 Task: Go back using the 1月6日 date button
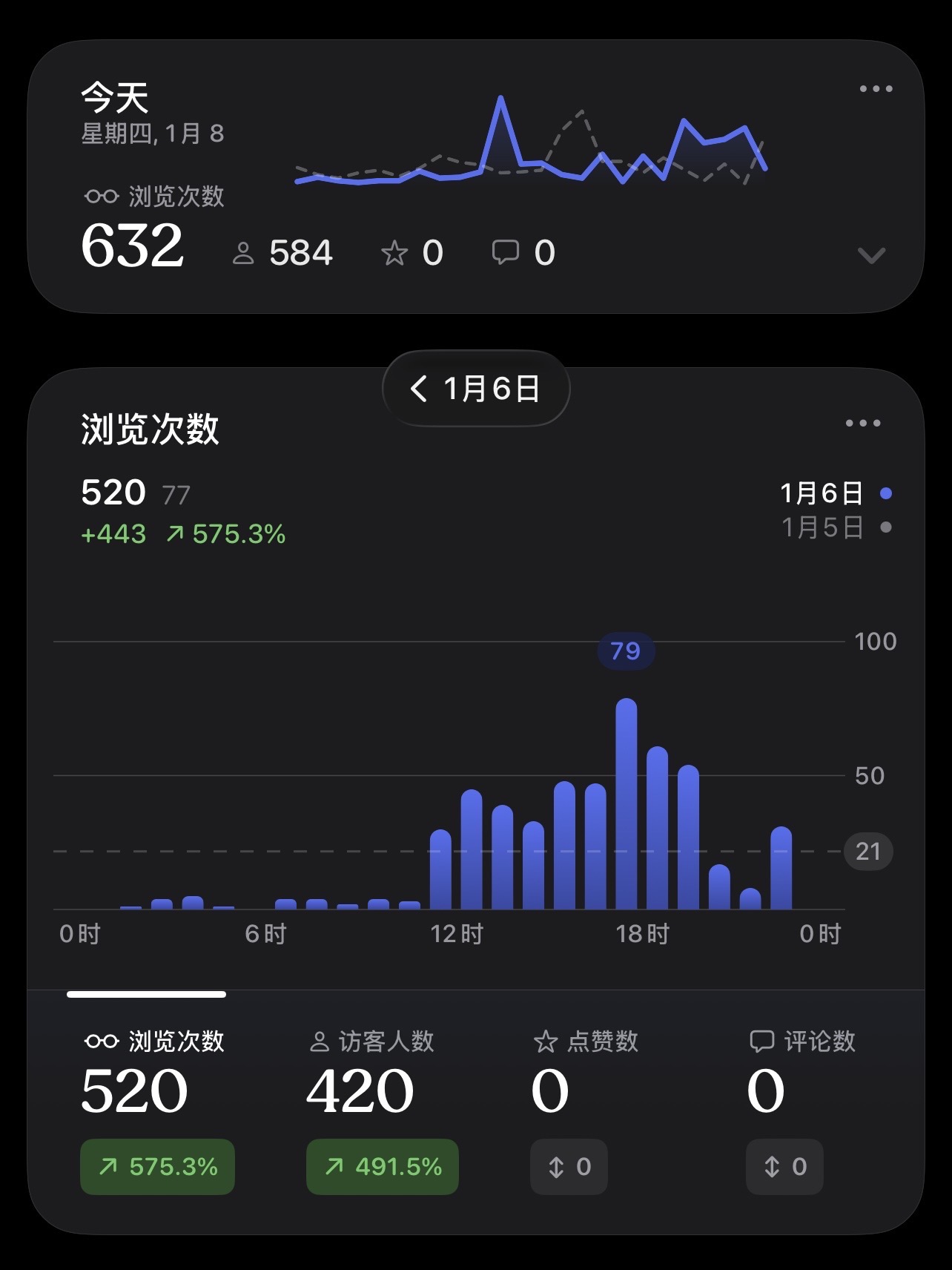(x=475, y=389)
